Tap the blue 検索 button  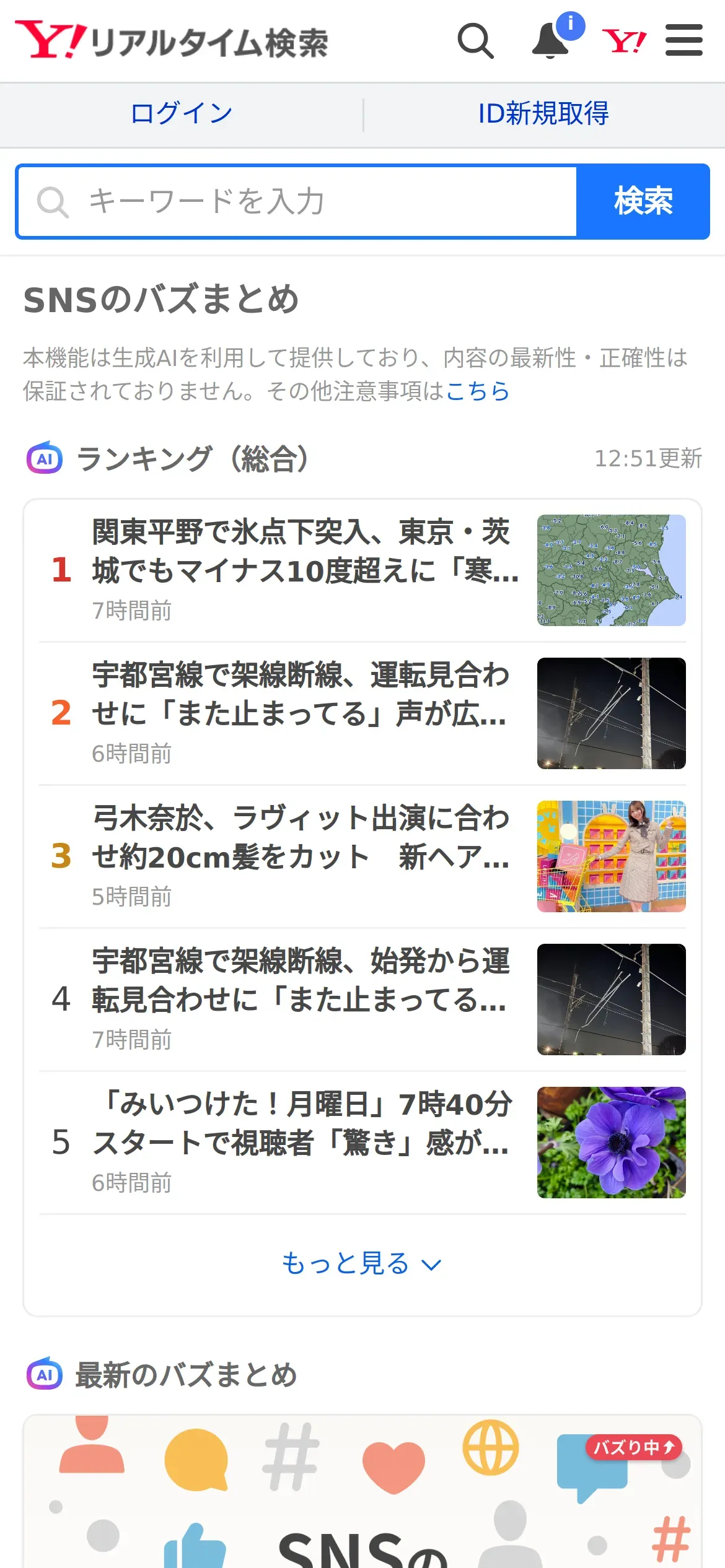pos(643,201)
